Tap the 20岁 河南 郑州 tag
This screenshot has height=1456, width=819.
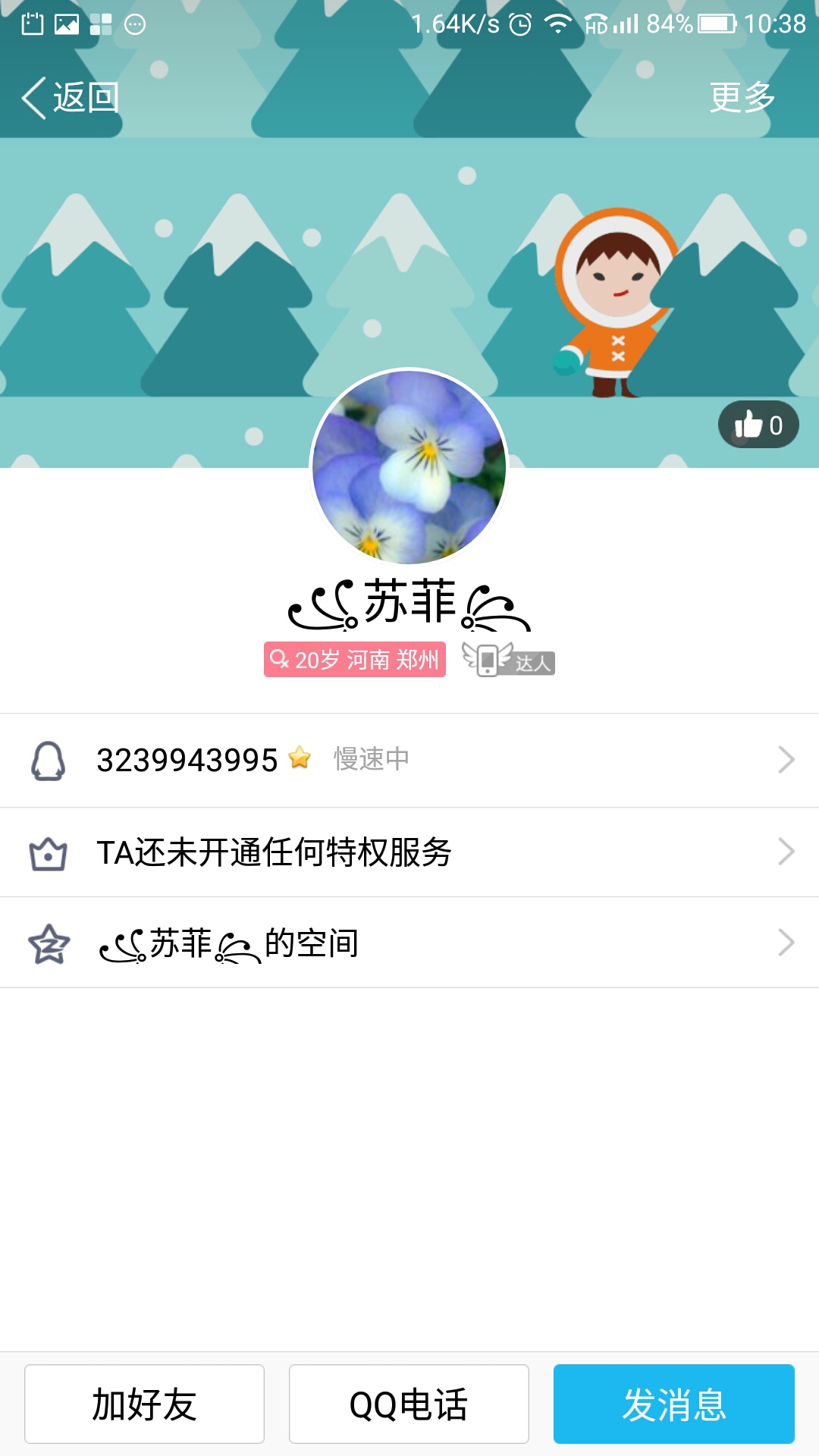coord(355,660)
